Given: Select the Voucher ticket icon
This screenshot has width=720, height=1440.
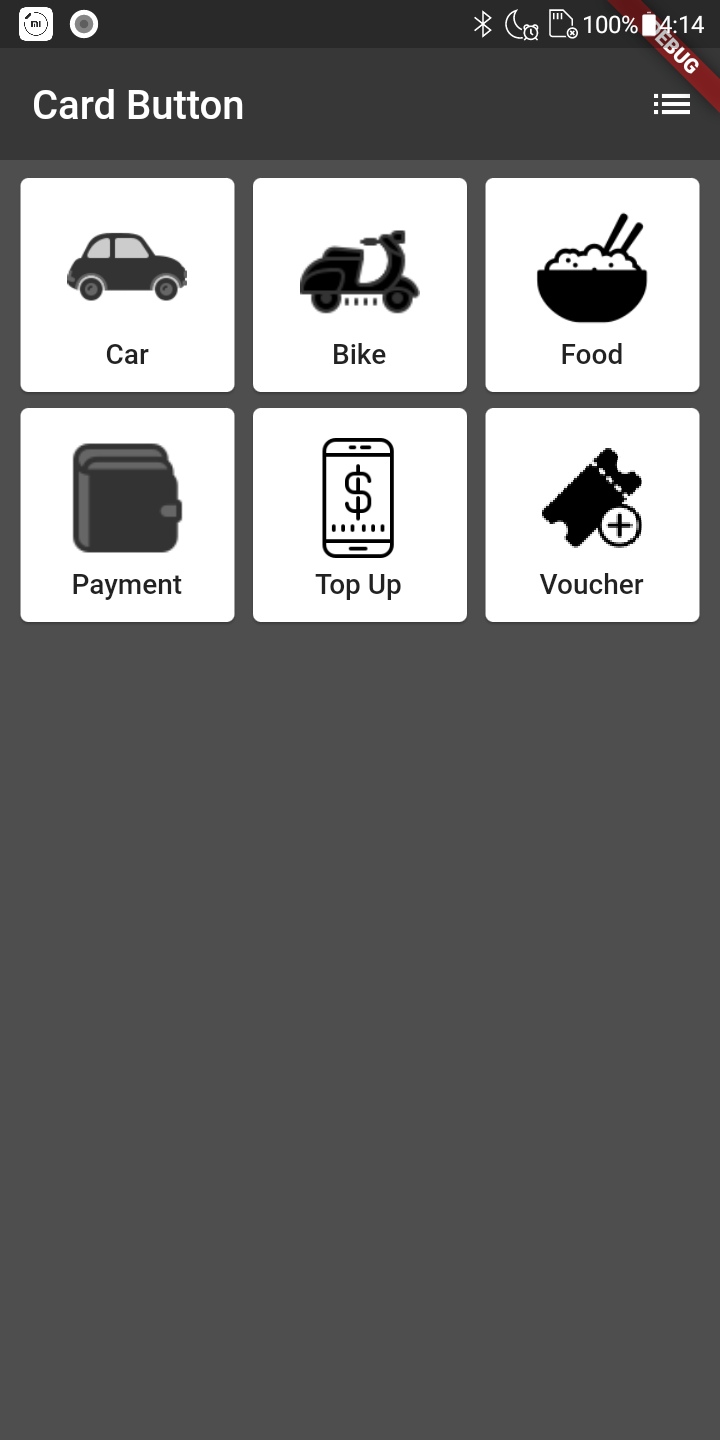Looking at the screenshot, I should (591, 497).
